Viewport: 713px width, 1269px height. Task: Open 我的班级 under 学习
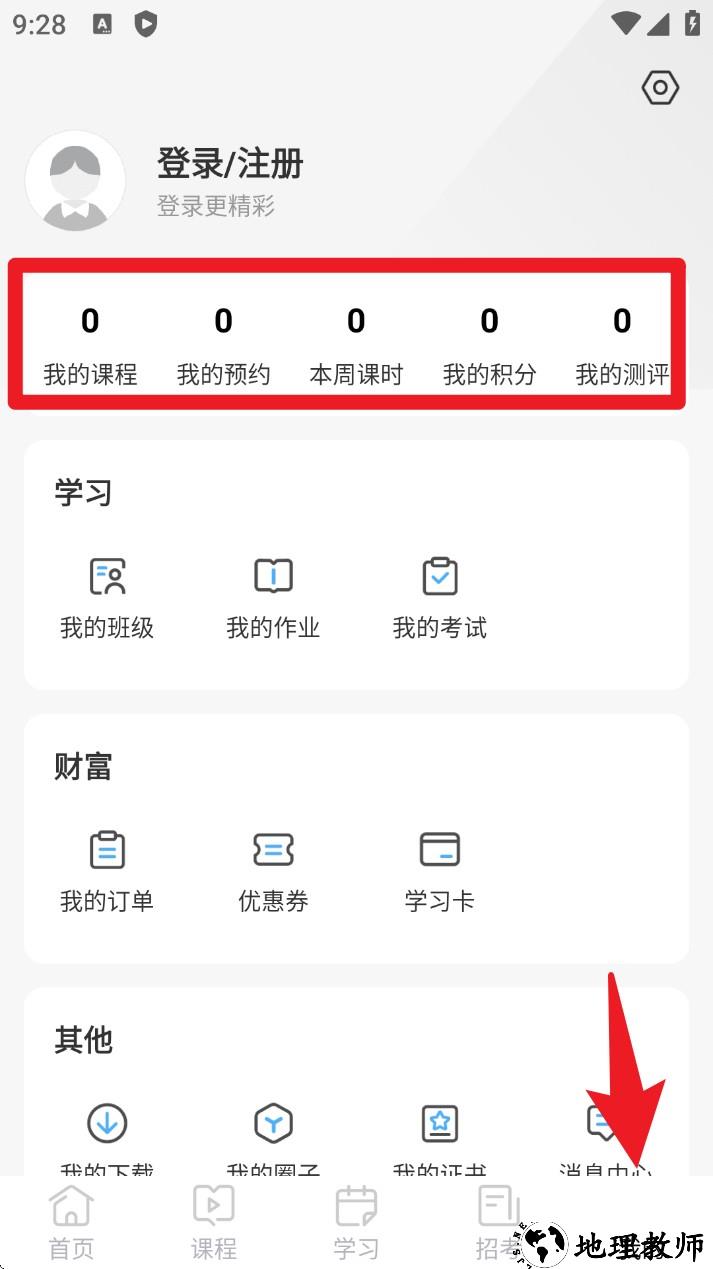[x=107, y=597]
